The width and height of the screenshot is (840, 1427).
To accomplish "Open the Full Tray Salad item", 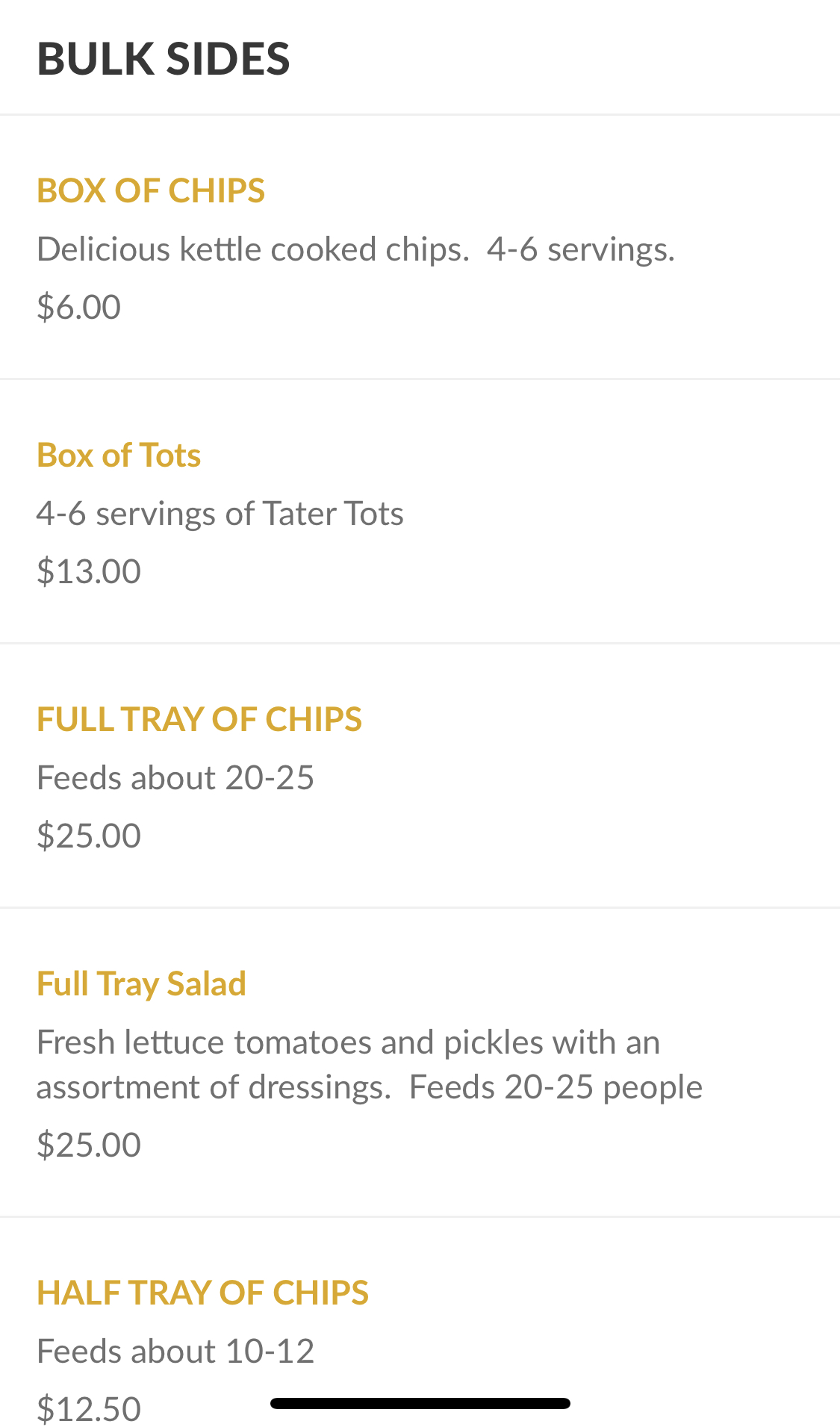I will click(142, 984).
